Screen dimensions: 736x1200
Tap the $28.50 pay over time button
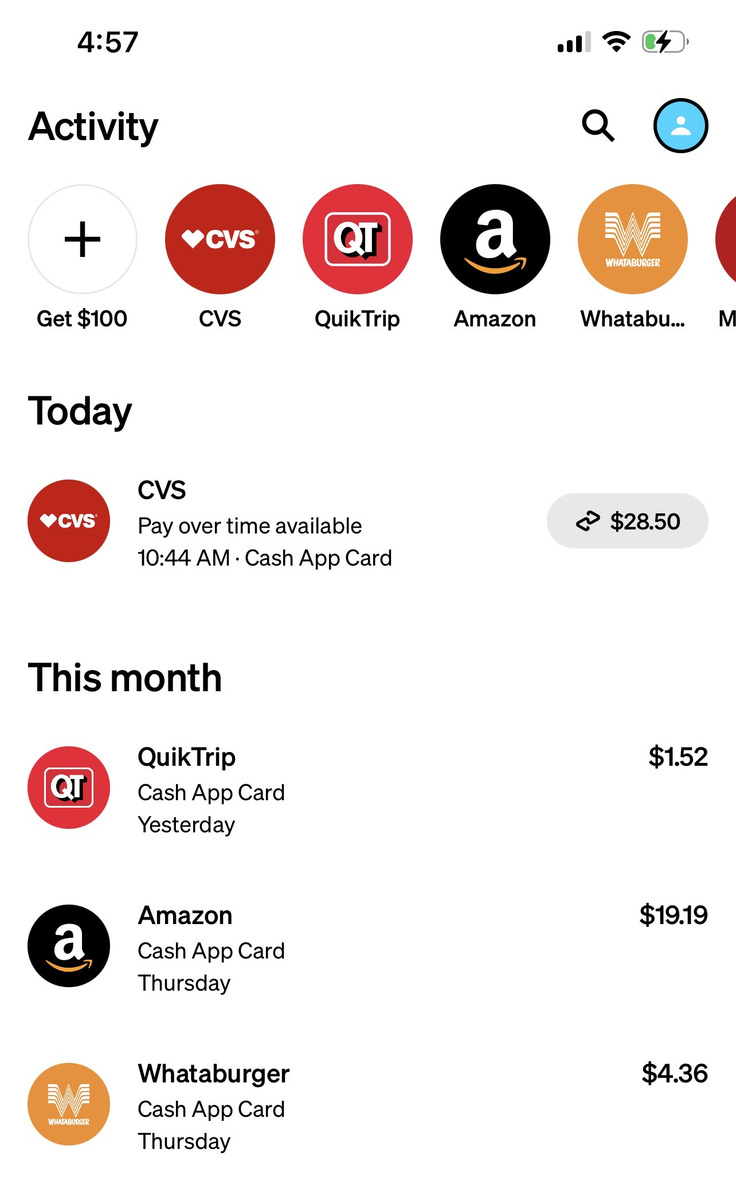pos(627,521)
